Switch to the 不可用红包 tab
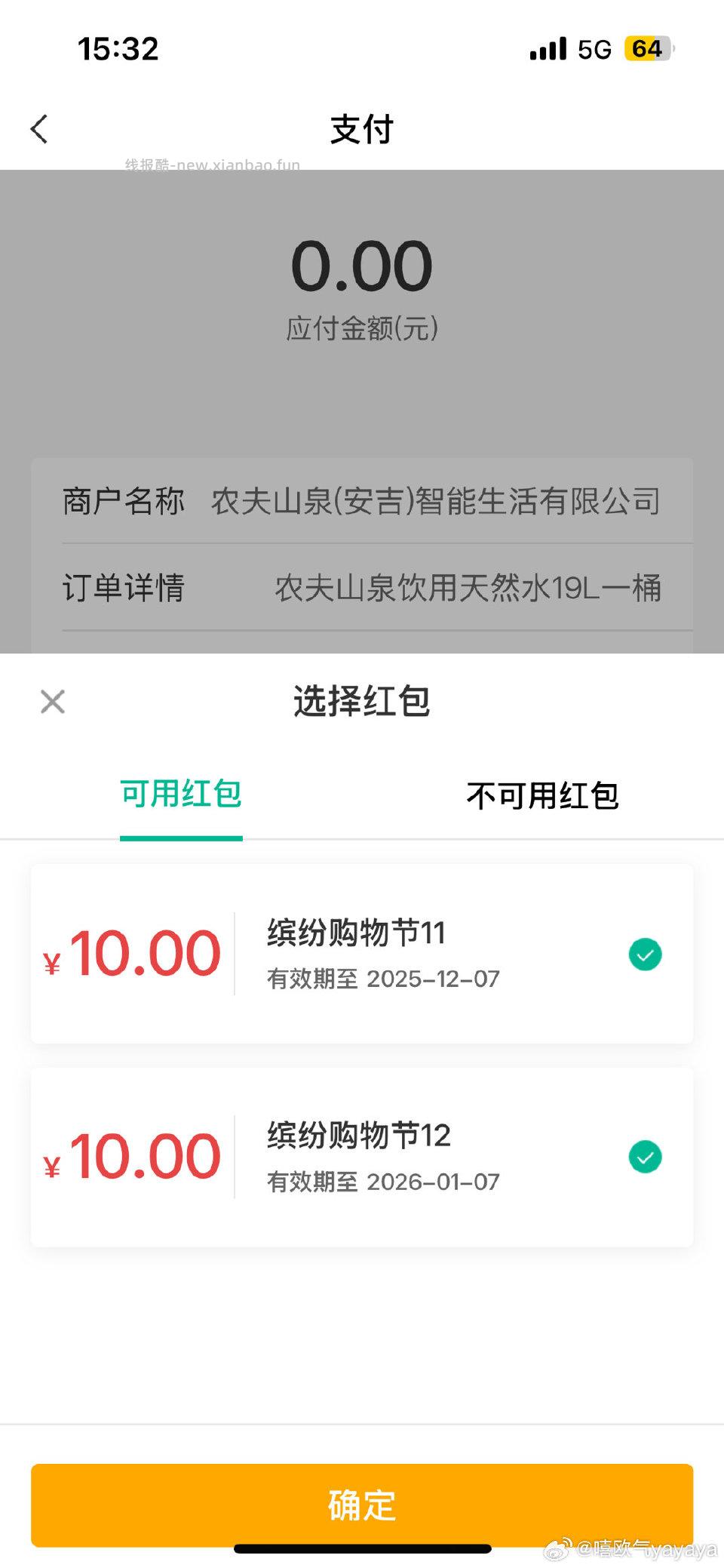This screenshot has width=724, height=1568. (543, 794)
